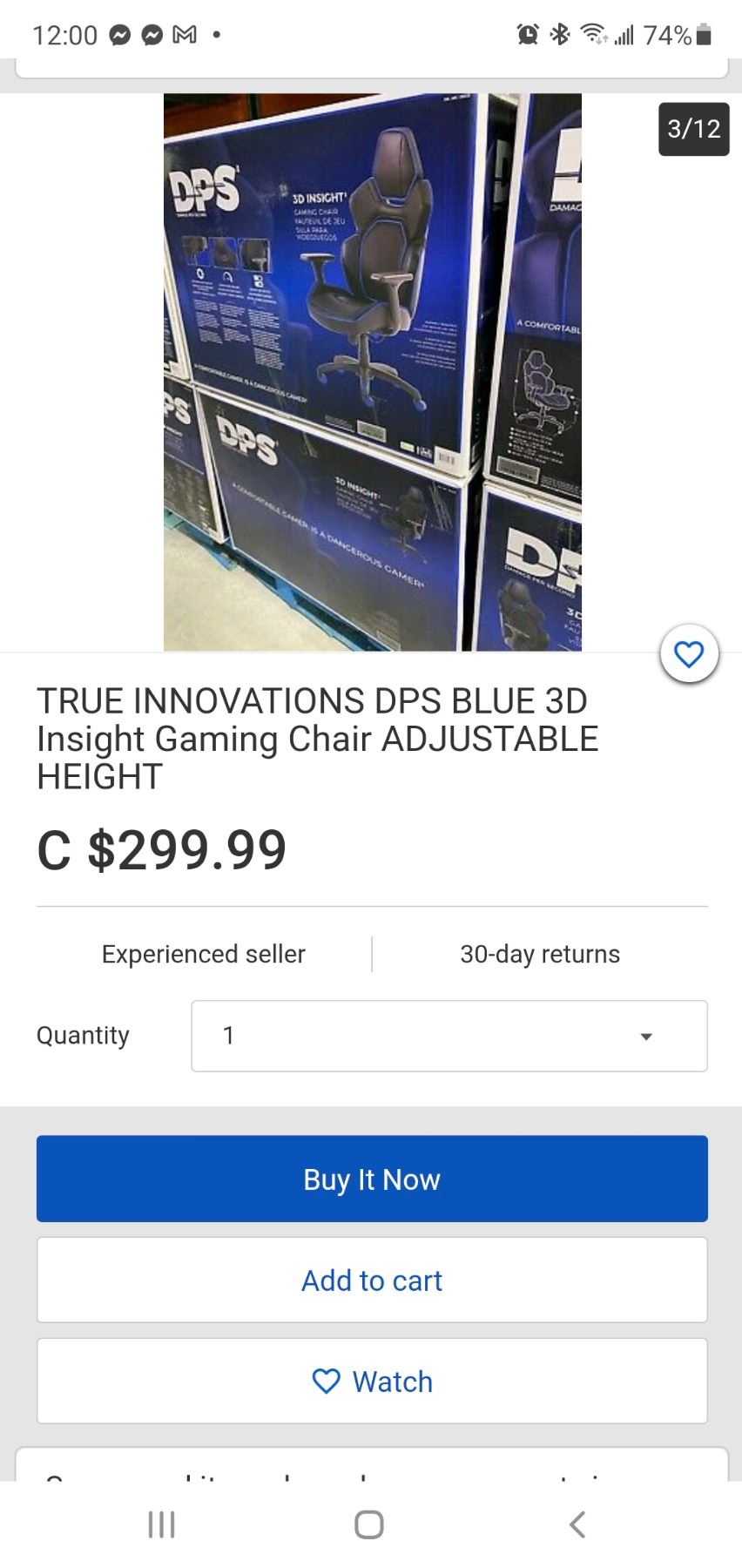The image size is (742, 1568).
Task: Go back using system back button
Action: click(x=577, y=1524)
